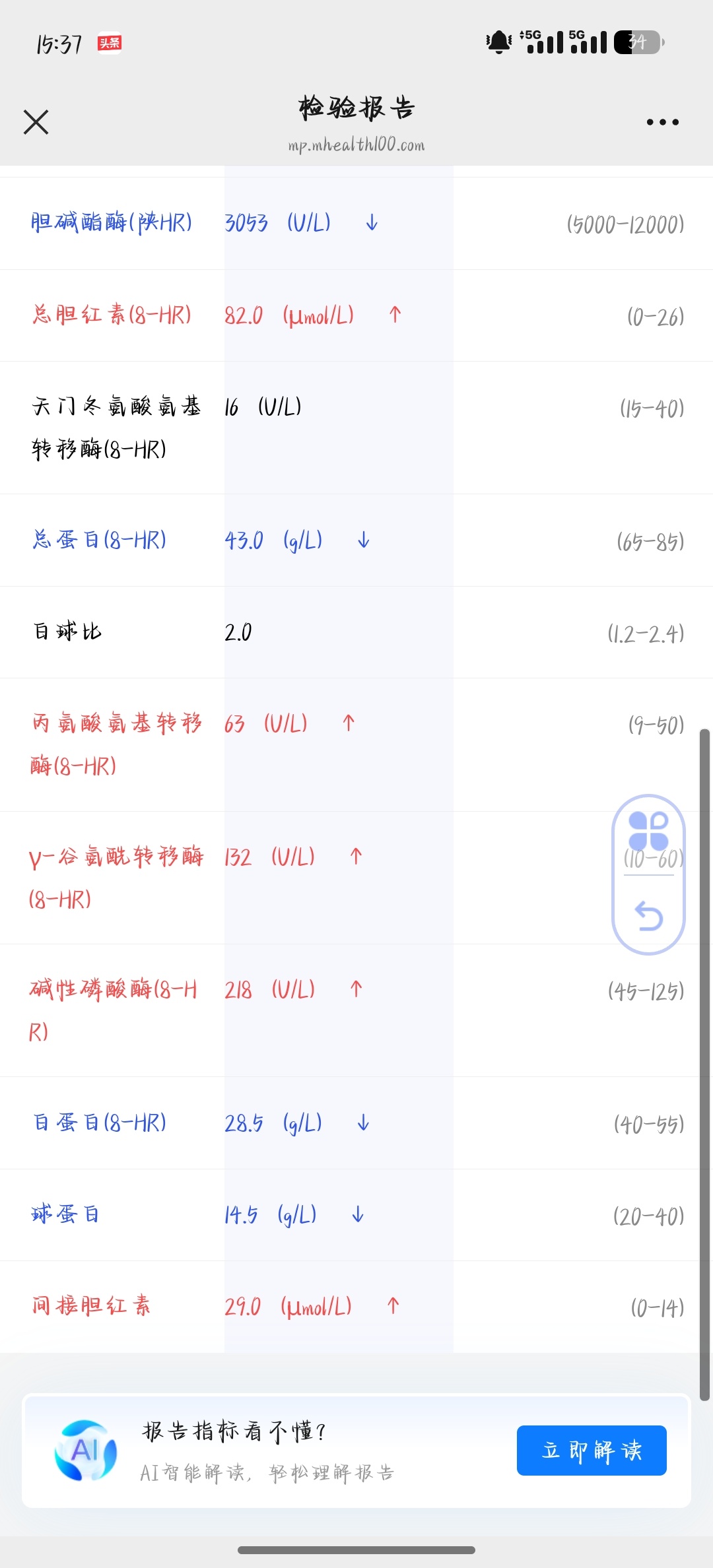Tap the floating back arrow
This screenshot has height=1568, width=713.
(648, 916)
